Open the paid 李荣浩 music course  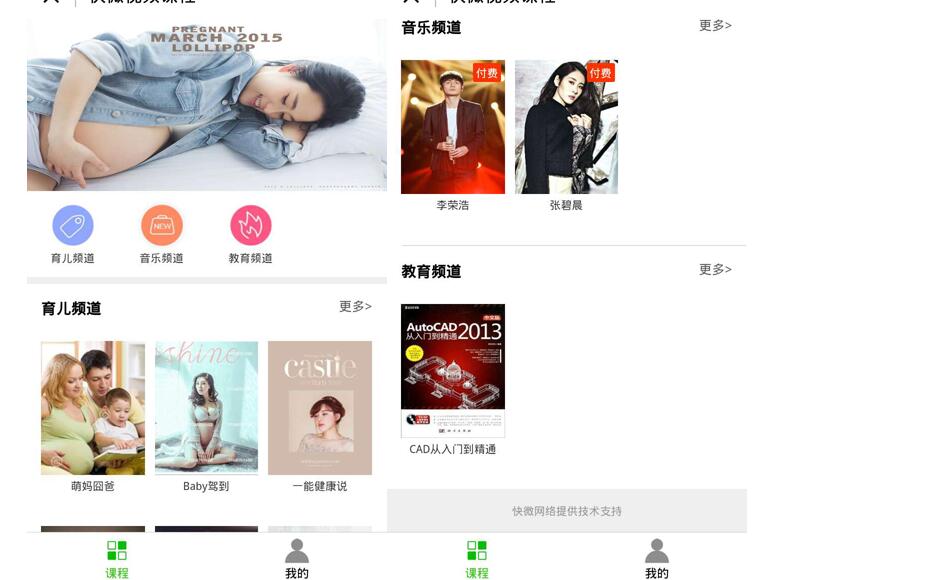pos(453,127)
